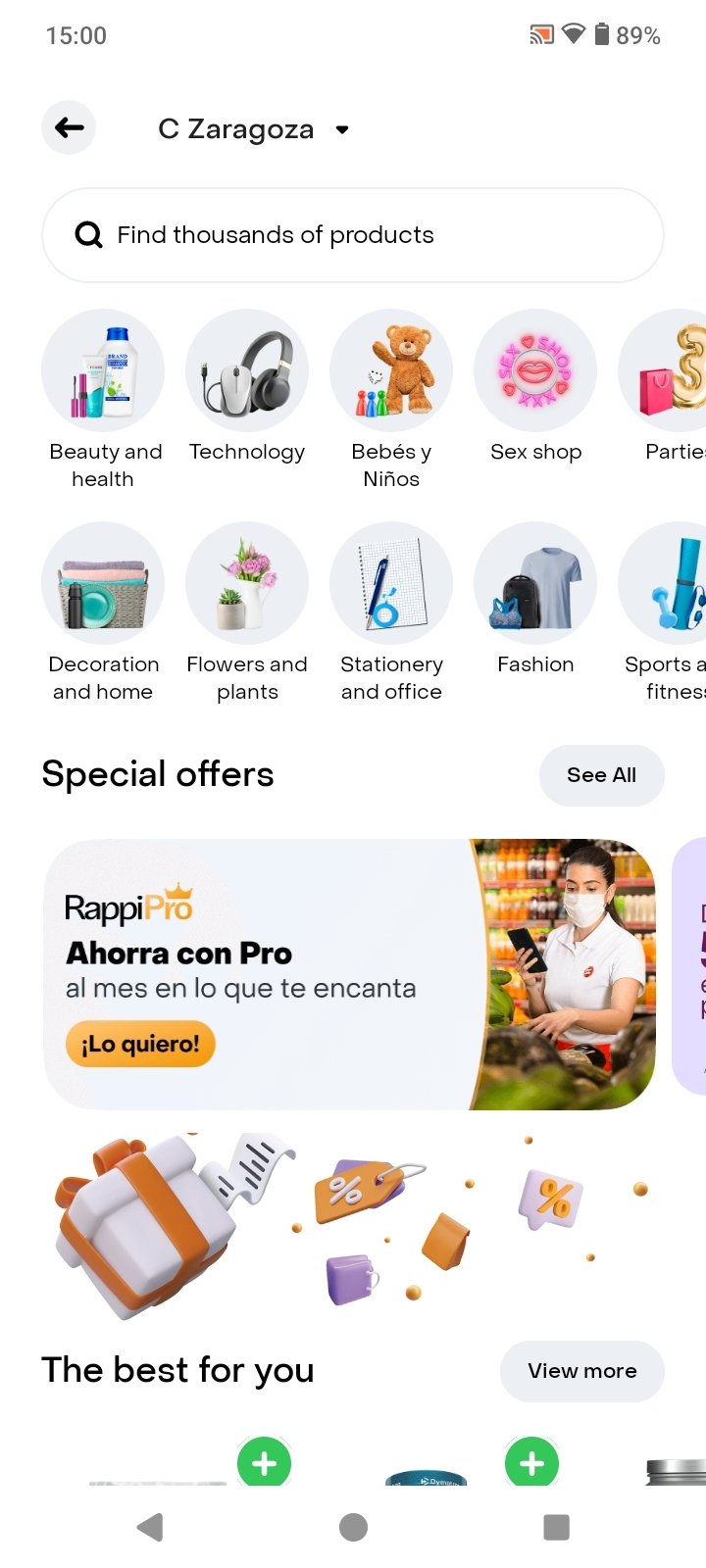Tap the system home button

pyautogui.click(x=353, y=1527)
